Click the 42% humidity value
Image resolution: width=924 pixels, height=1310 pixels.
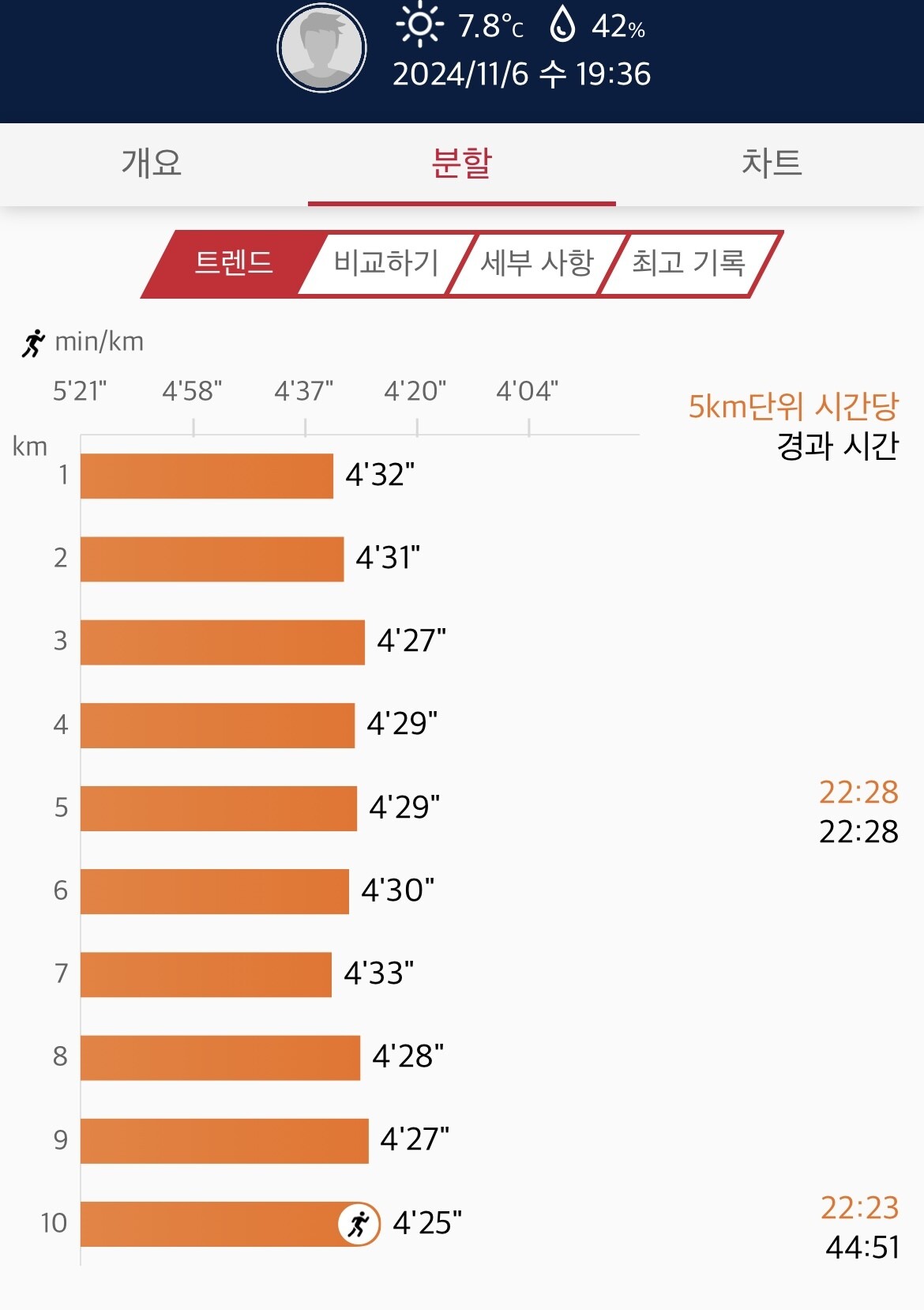[x=617, y=27]
